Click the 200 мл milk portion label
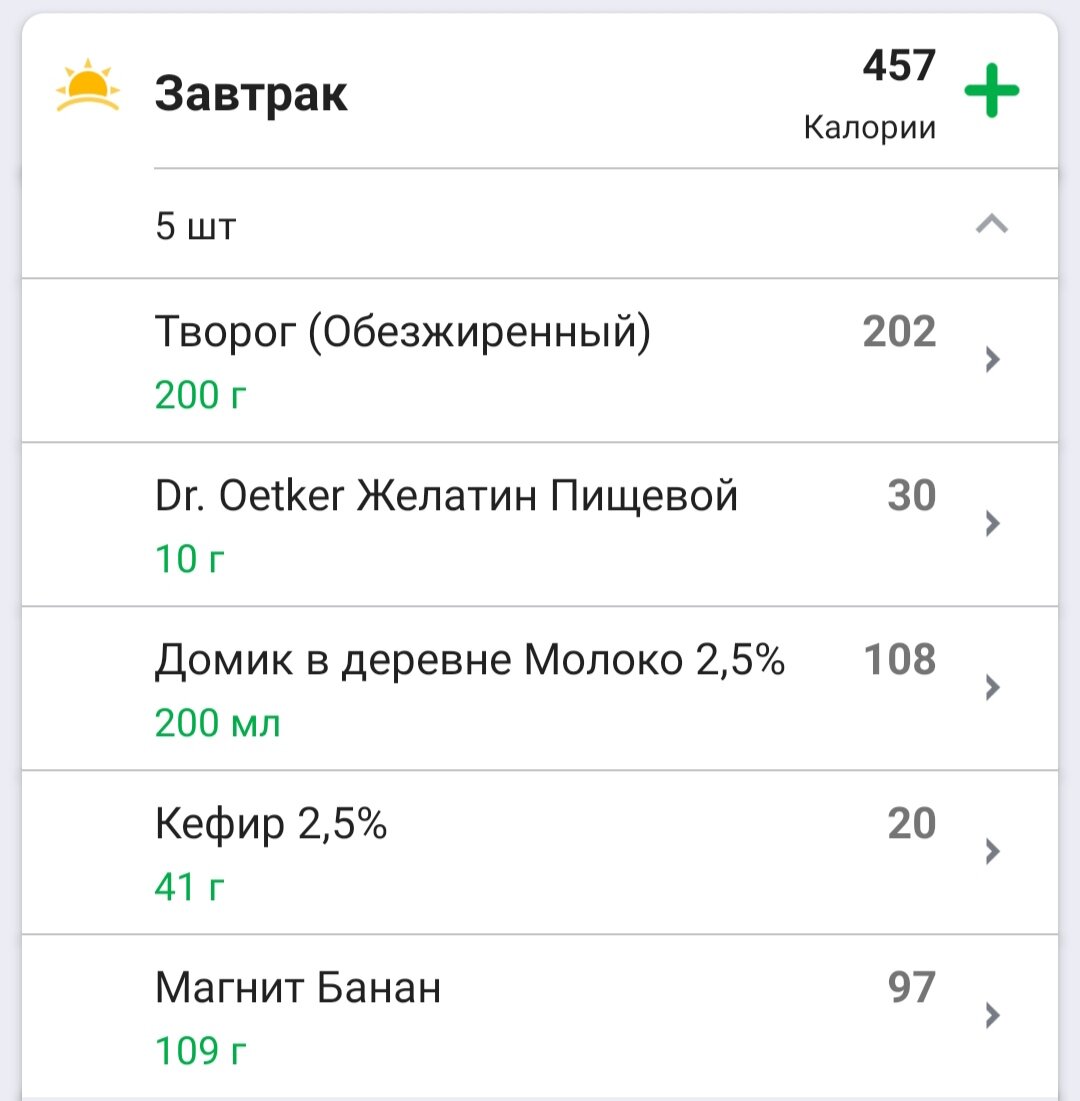This screenshot has width=1080, height=1101. pyautogui.click(x=215, y=722)
